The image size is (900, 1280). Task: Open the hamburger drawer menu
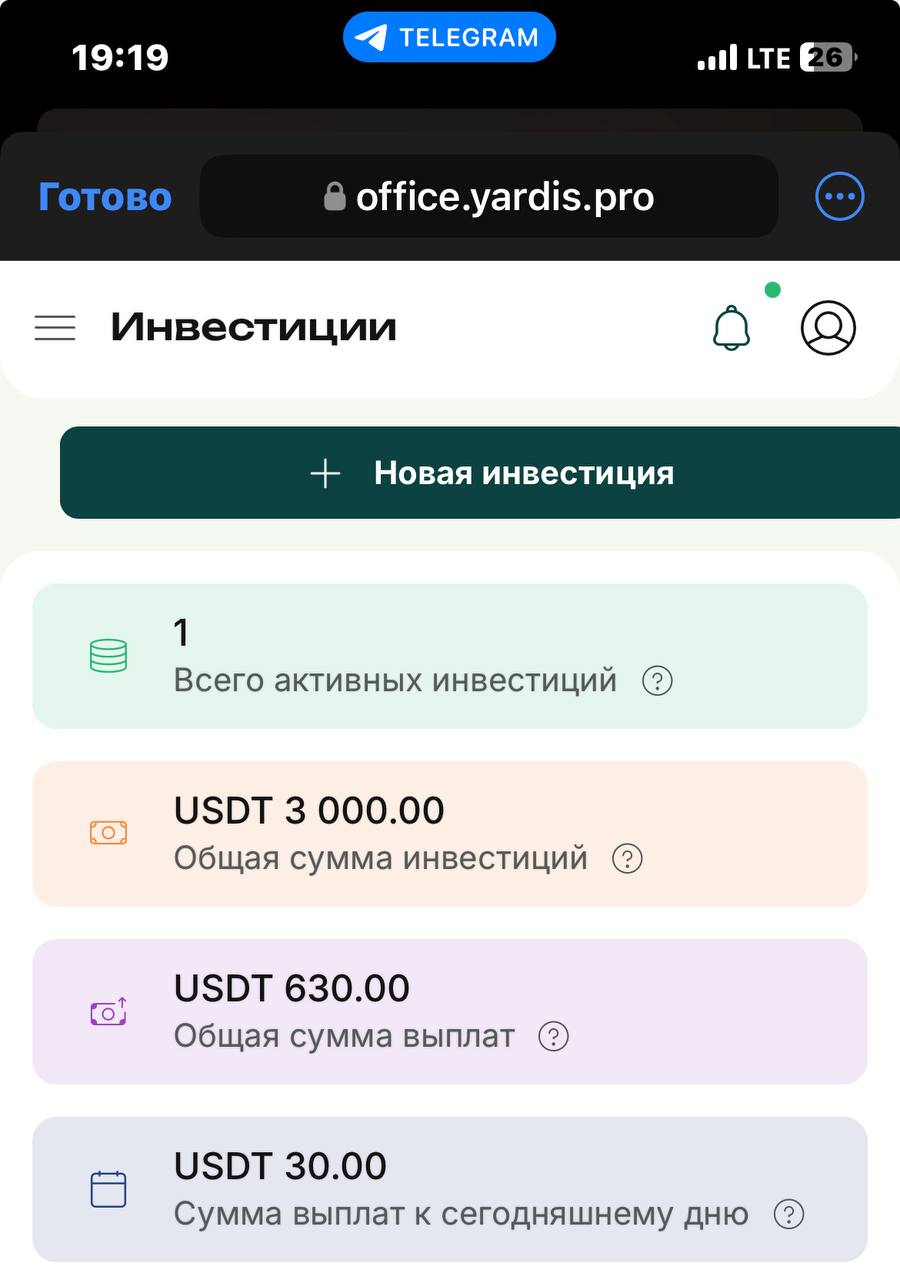[55, 328]
